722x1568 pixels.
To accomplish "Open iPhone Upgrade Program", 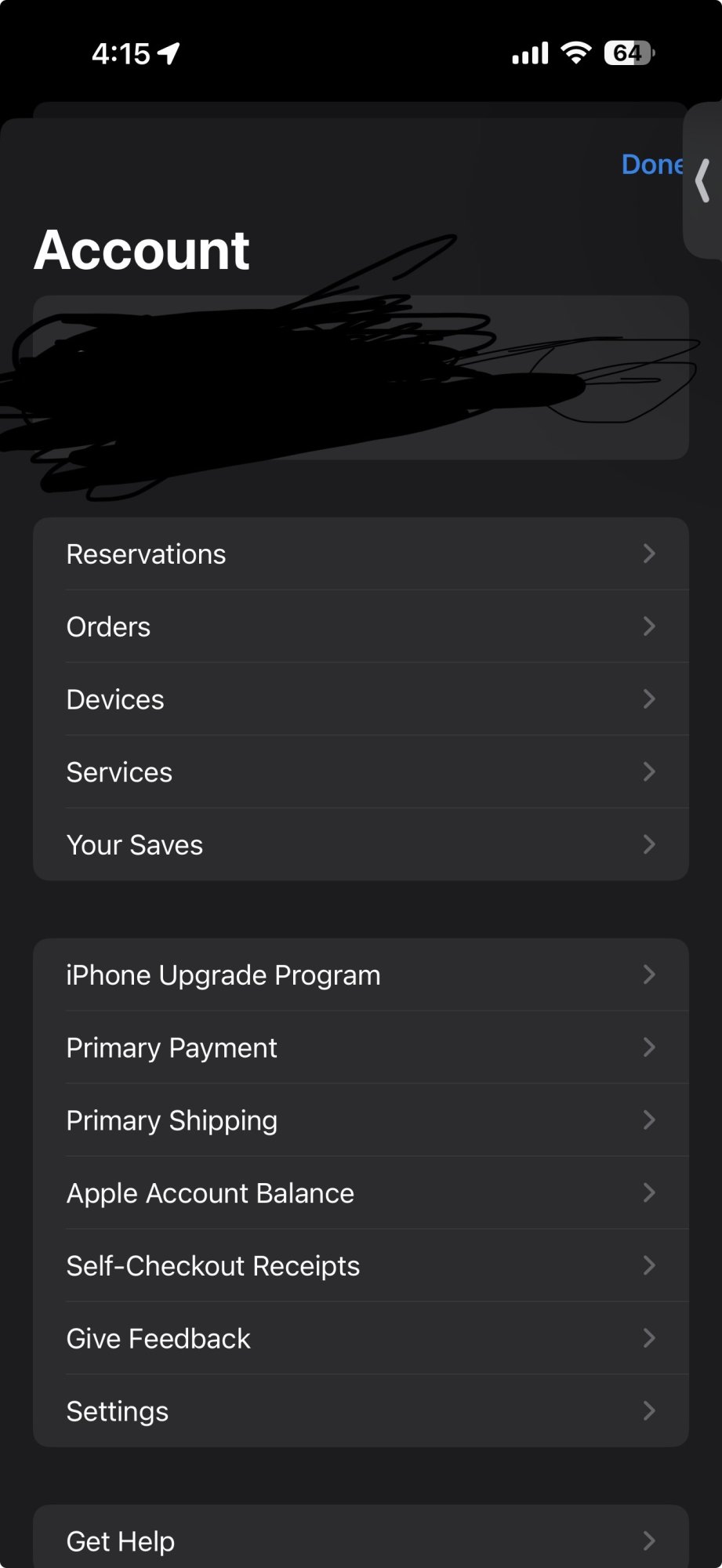I will click(x=361, y=975).
